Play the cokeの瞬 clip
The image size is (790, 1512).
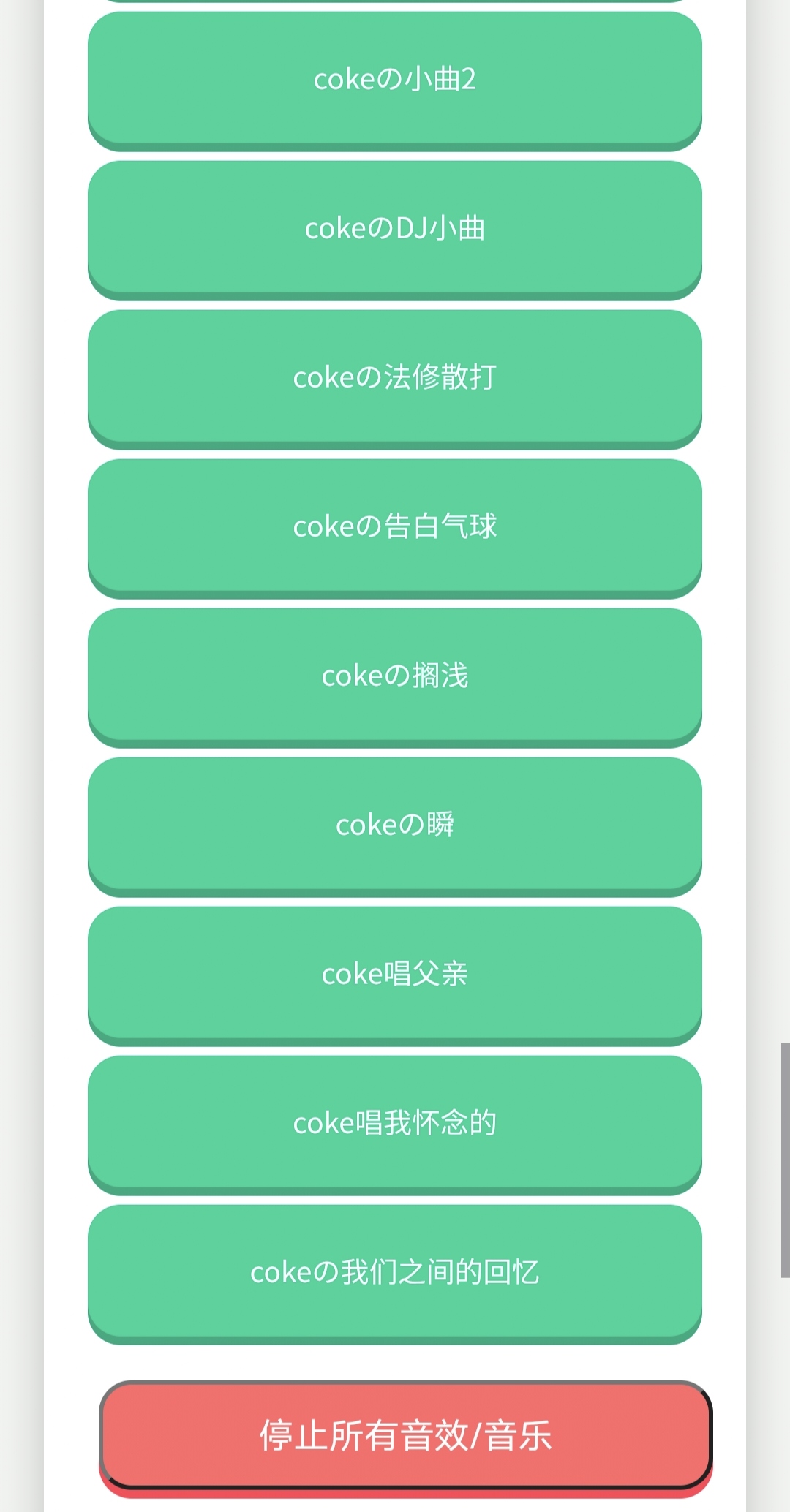[x=395, y=825]
